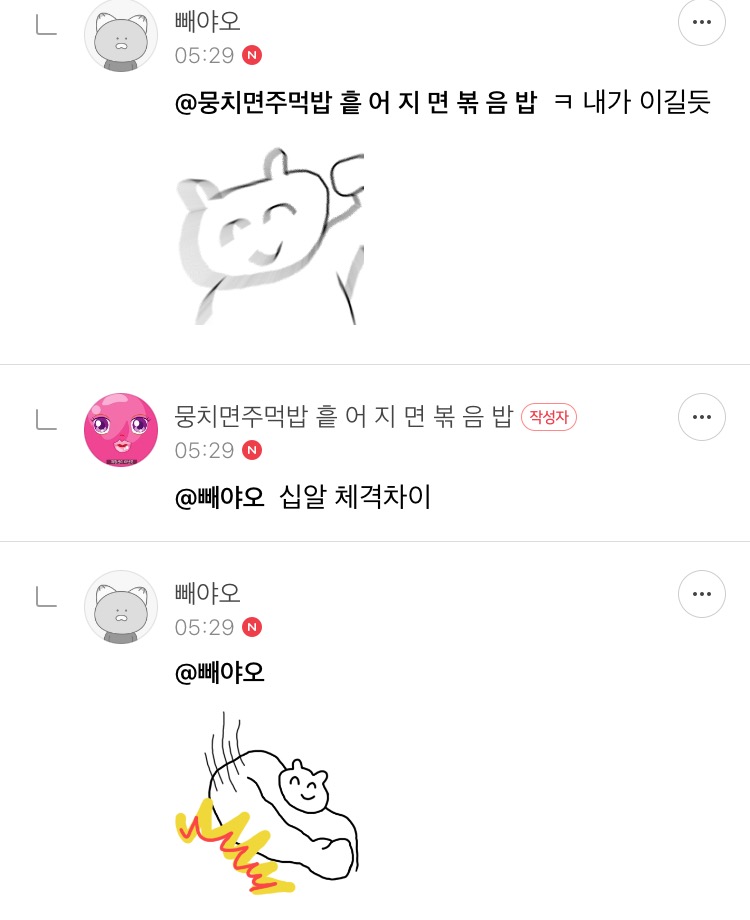This screenshot has width=750, height=920.
Task: Click the N new-comment badge next to 05:29
Action: [251, 56]
